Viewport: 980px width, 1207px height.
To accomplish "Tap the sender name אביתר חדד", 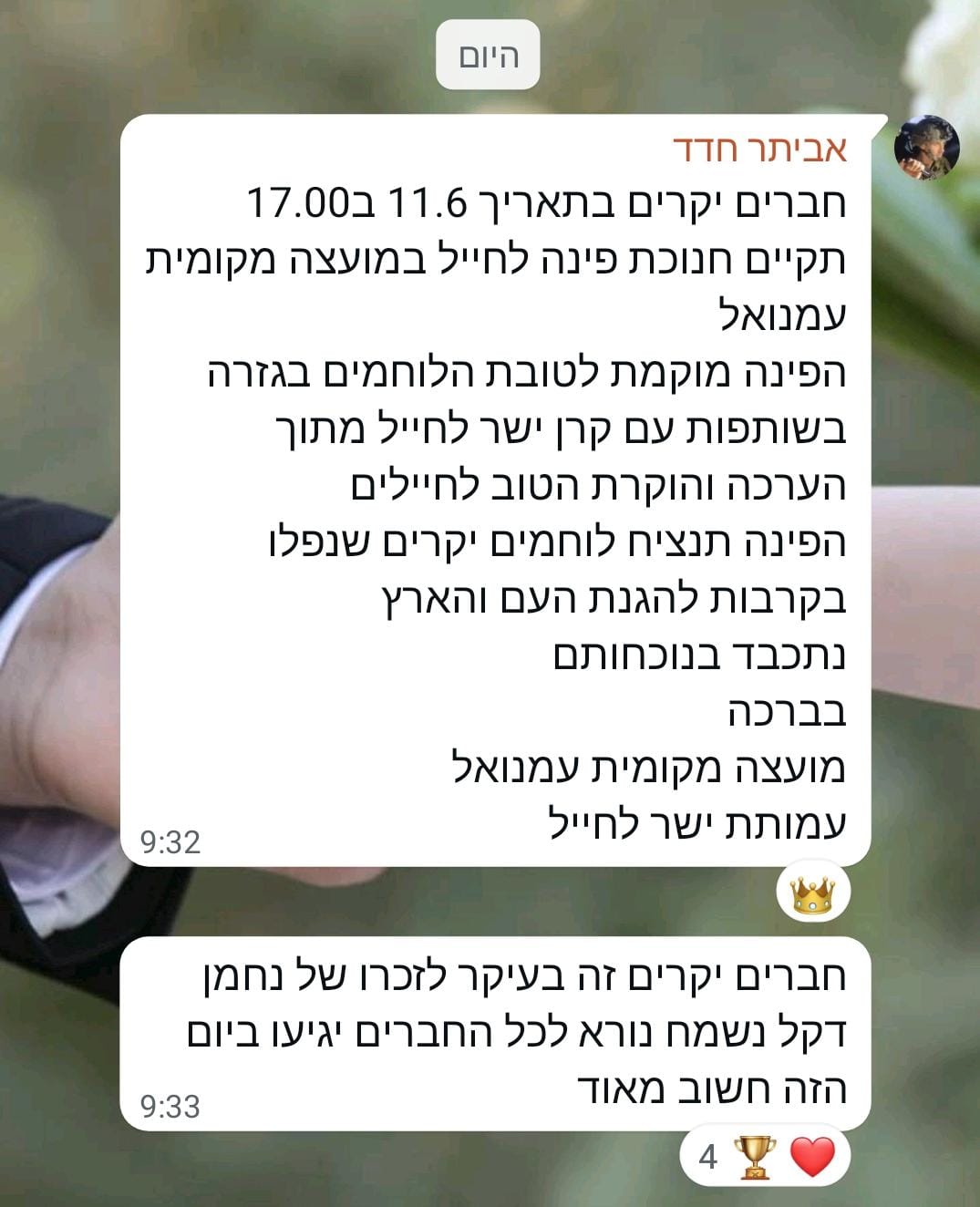I will coord(759,149).
